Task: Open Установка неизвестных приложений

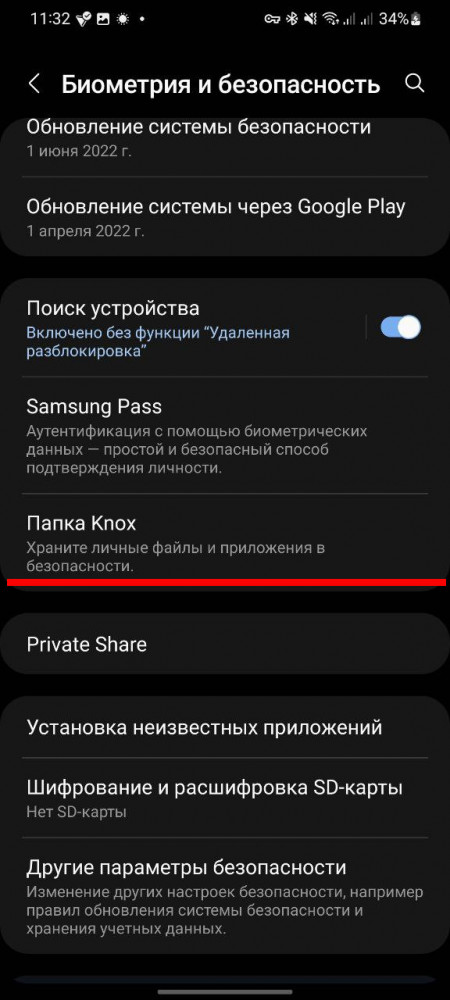Action: point(225,727)
